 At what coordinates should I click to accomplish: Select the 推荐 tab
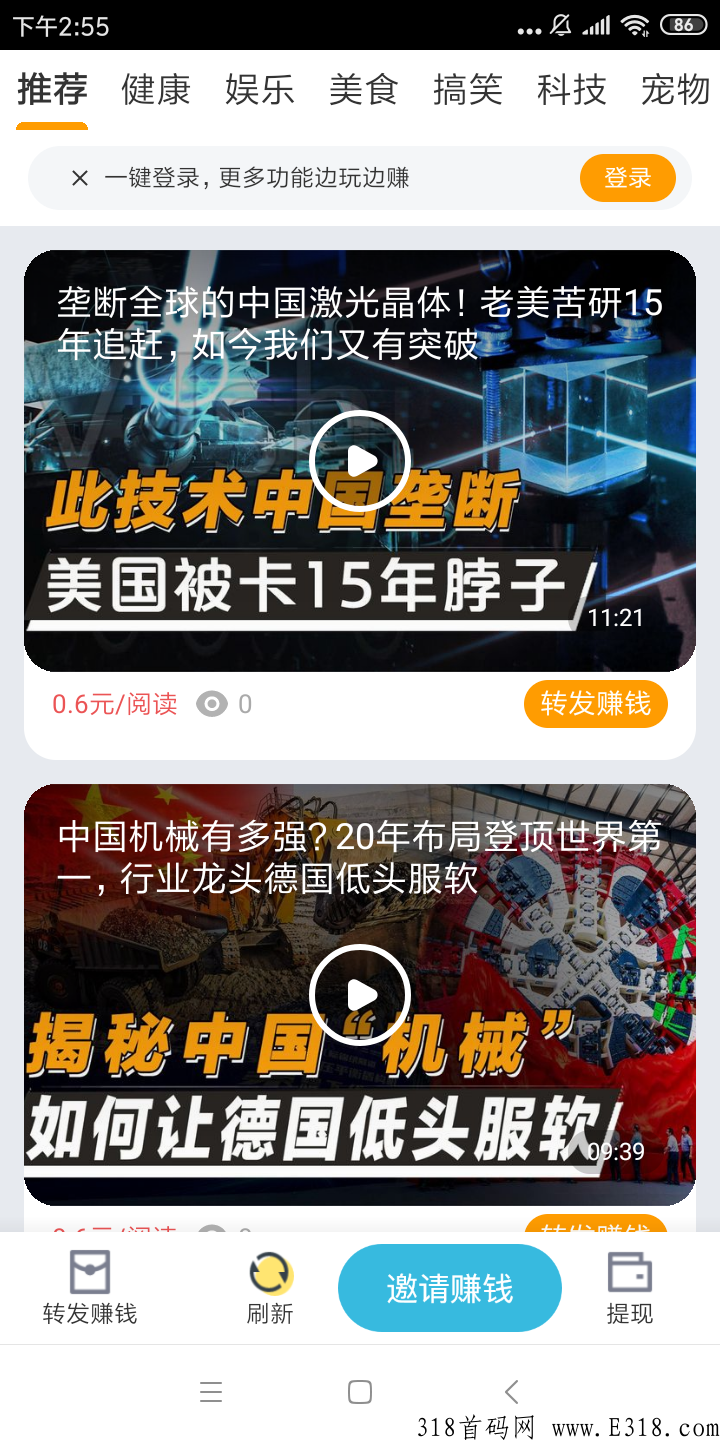tap(52, 90)
